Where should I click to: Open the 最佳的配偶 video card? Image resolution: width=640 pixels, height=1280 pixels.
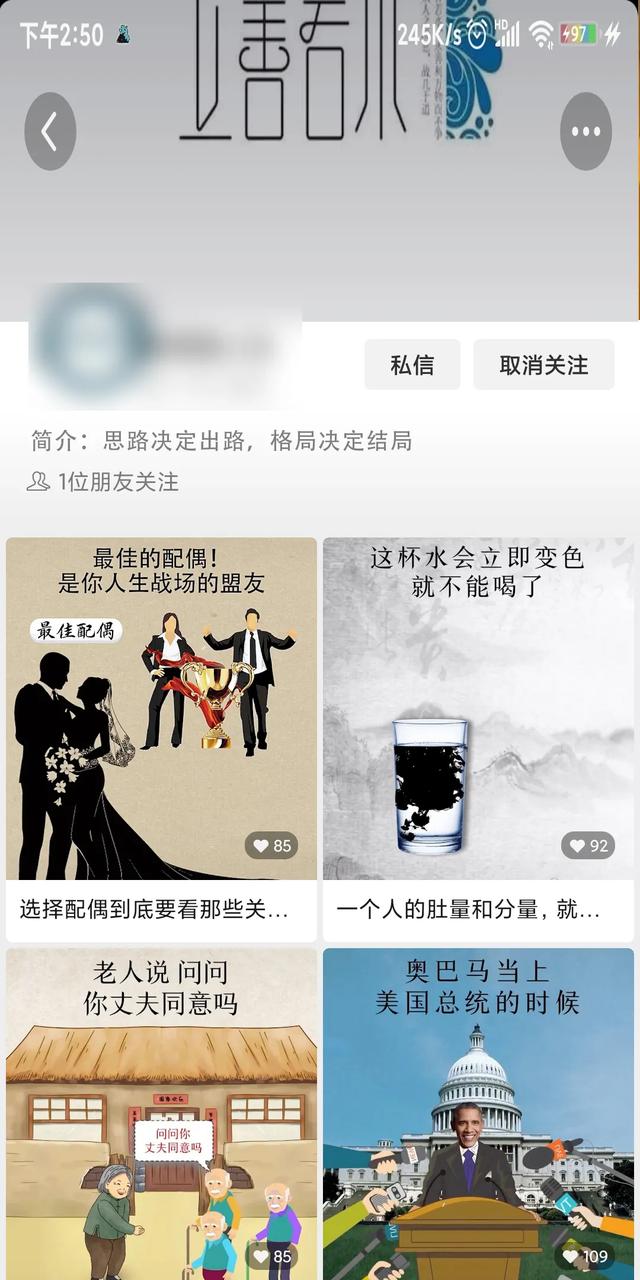[161, 710]
